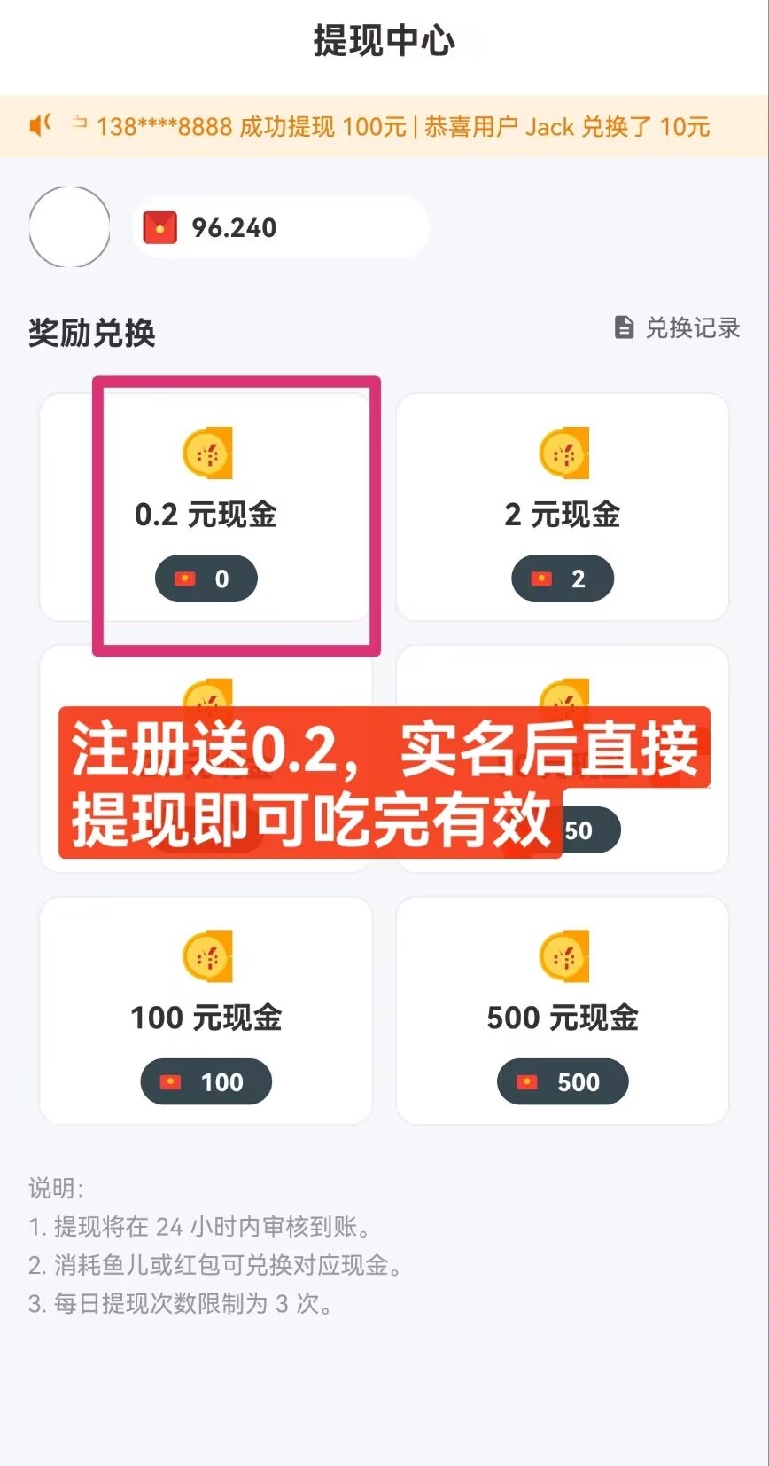Click the gold coin icon on 100元现金 card
Viewport: 769px width, 1466px height.
[x=205, y=955]
